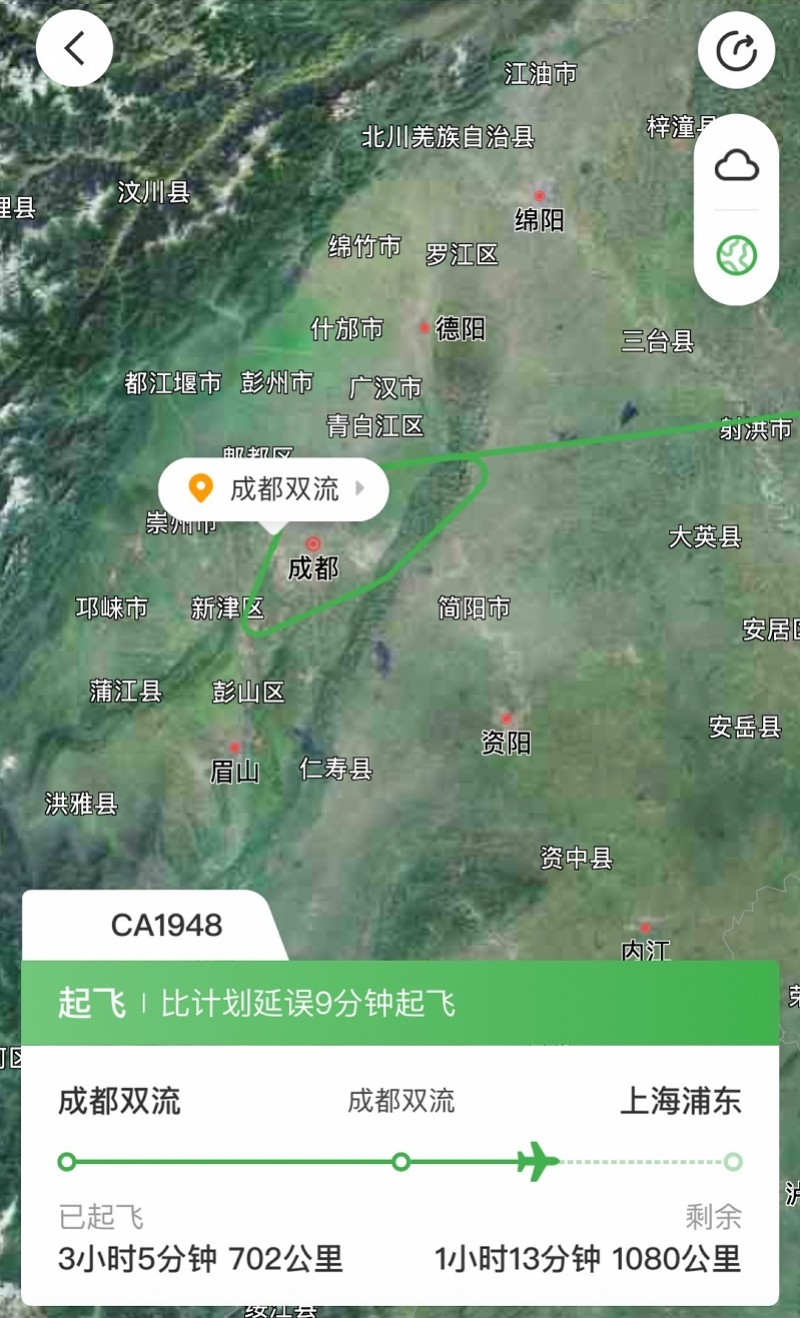
Task: Open the flight progress details card
Action: (400, 1175)
